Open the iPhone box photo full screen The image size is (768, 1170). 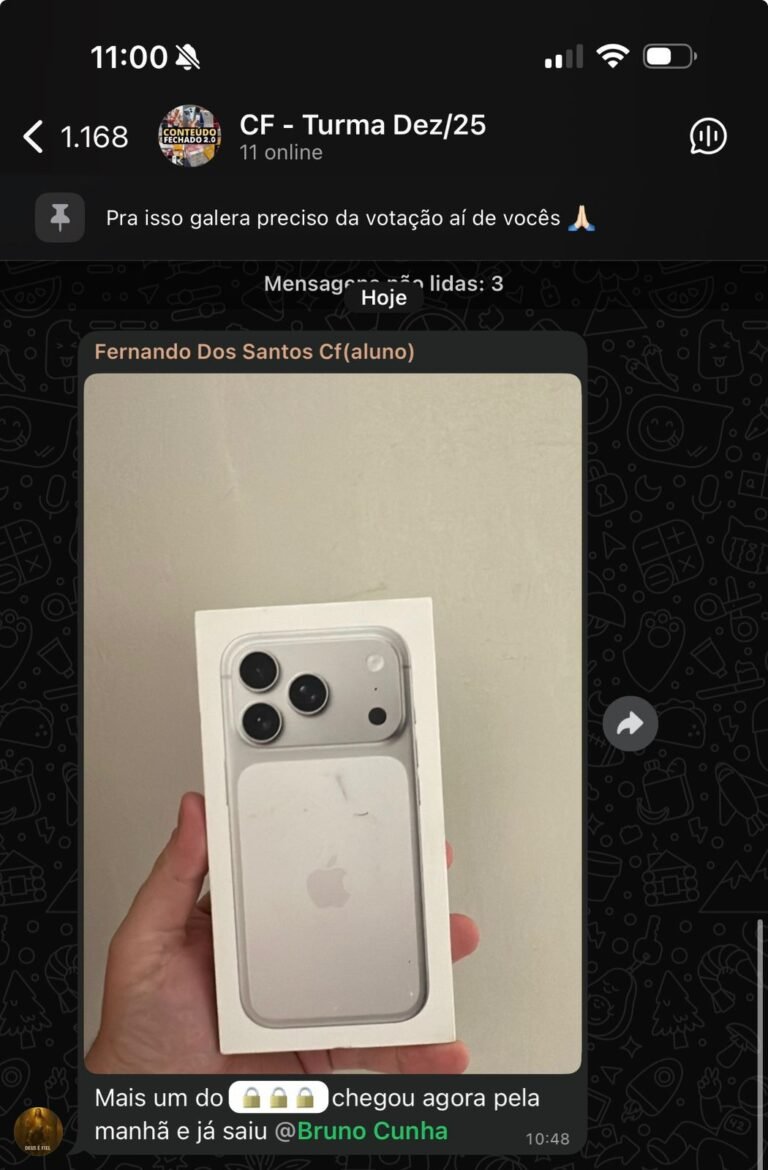click(332, 722)
